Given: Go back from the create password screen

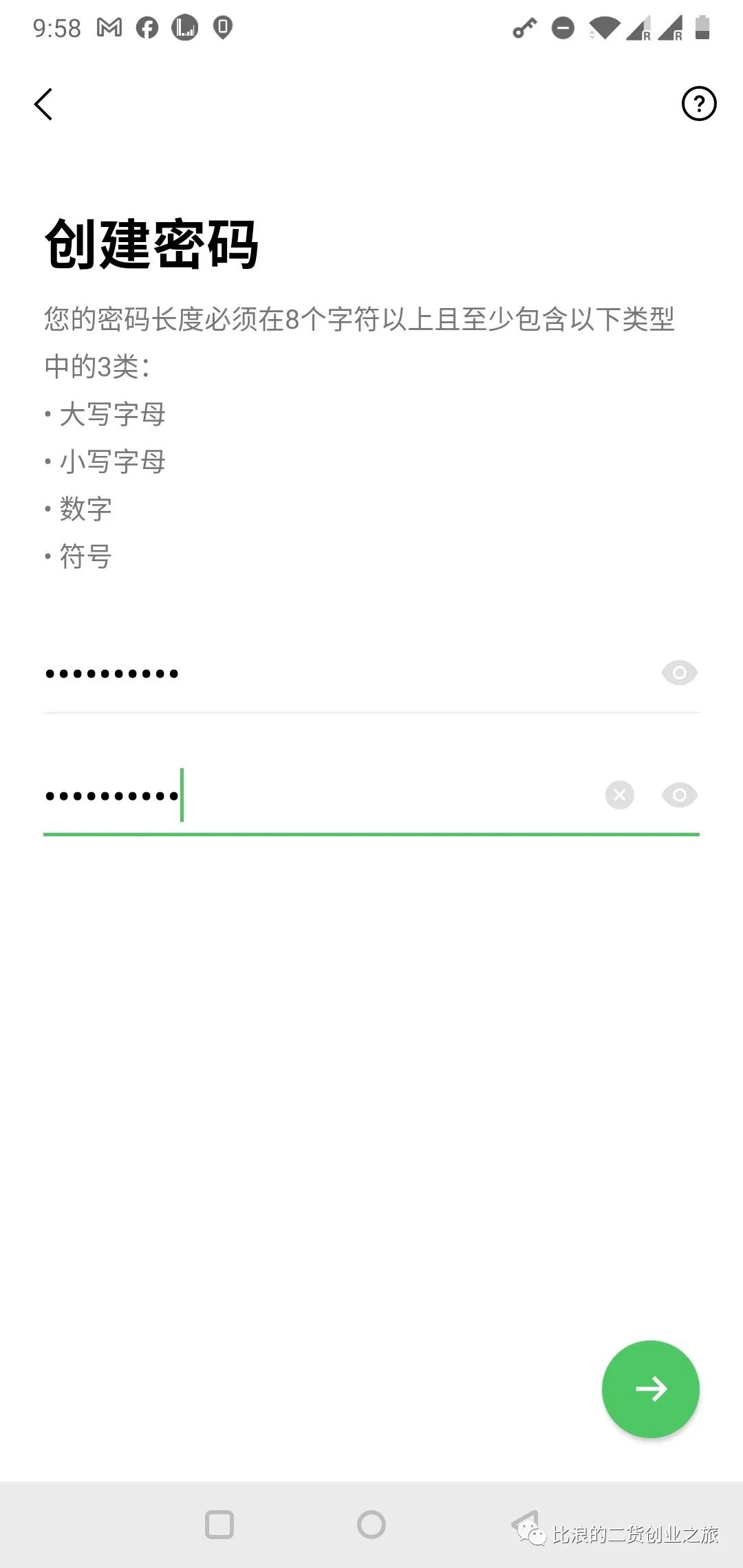Looking at the screenshot, I should click(43, 105).
